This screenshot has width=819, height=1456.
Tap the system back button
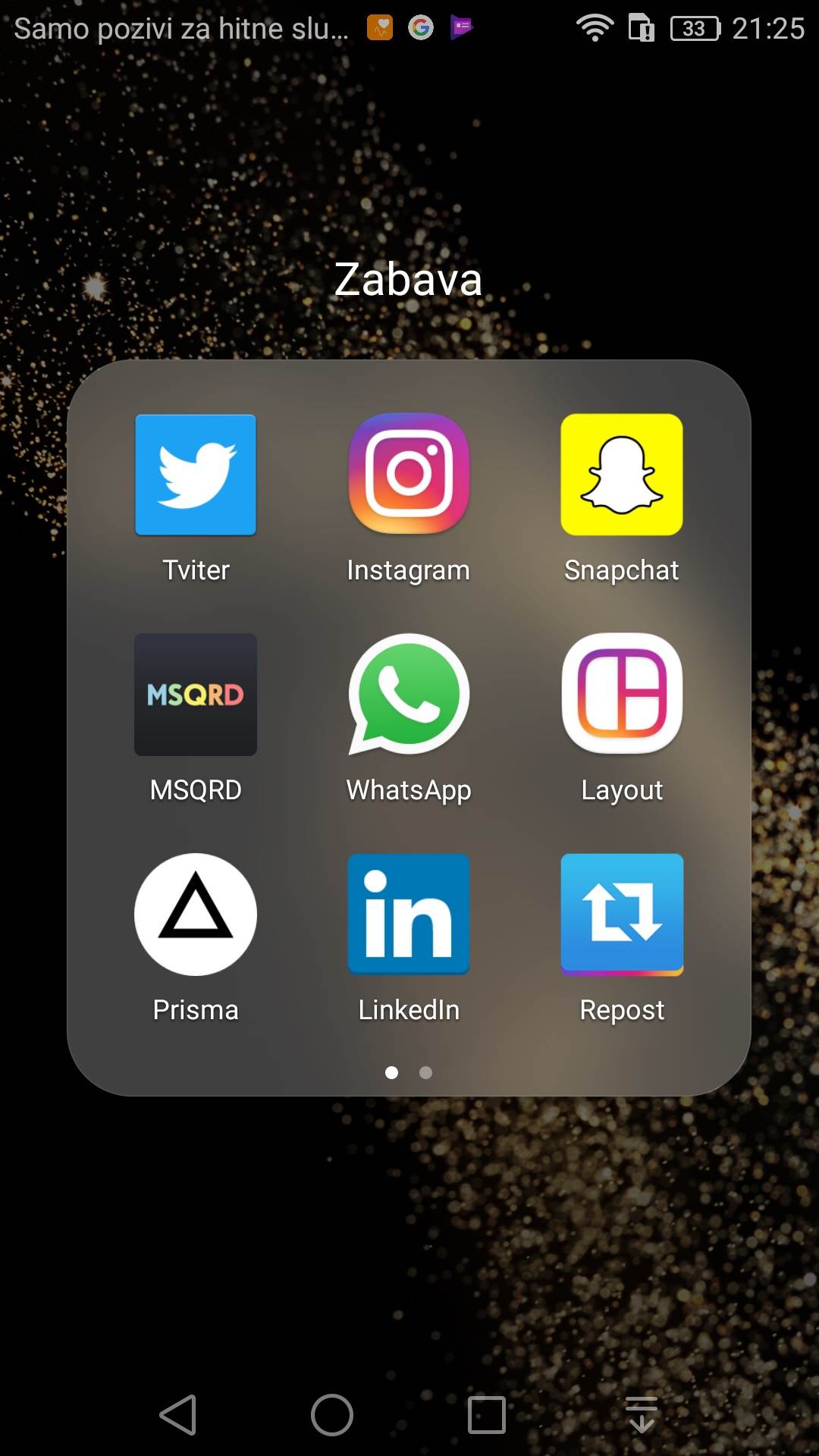[179, 1415]
